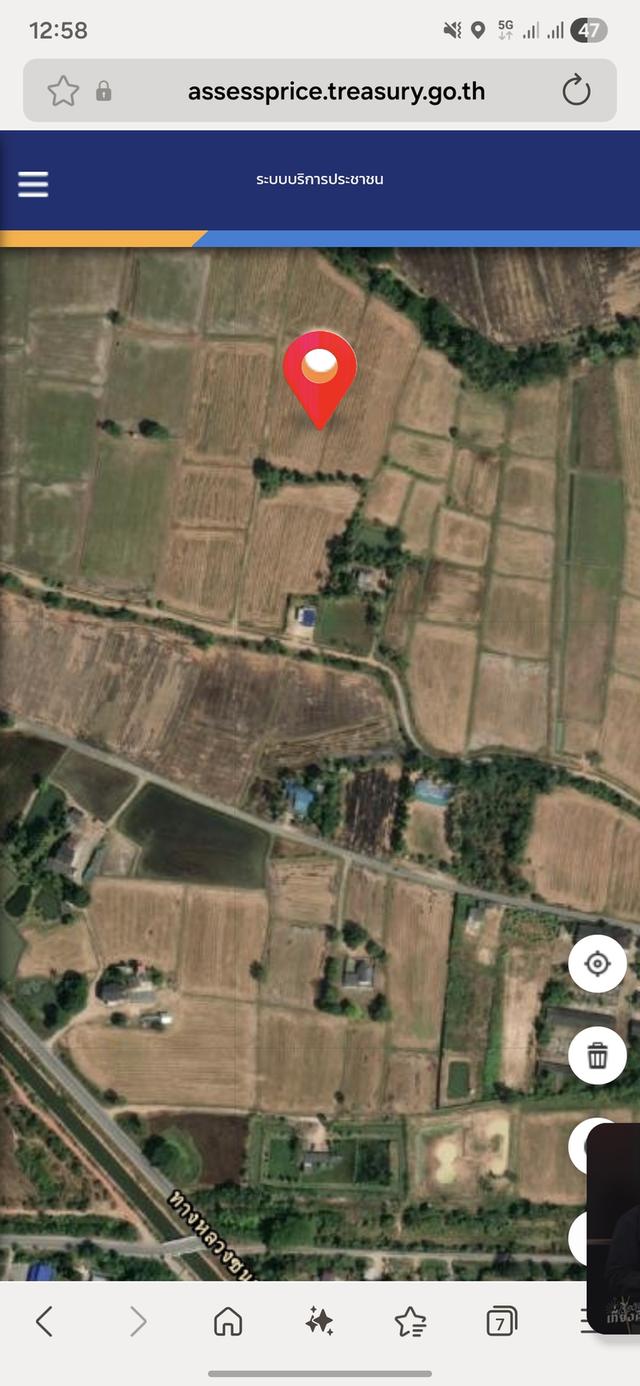Select the red location pin on the map
This screenshot has height=1386, width=640.
[320, 377]
